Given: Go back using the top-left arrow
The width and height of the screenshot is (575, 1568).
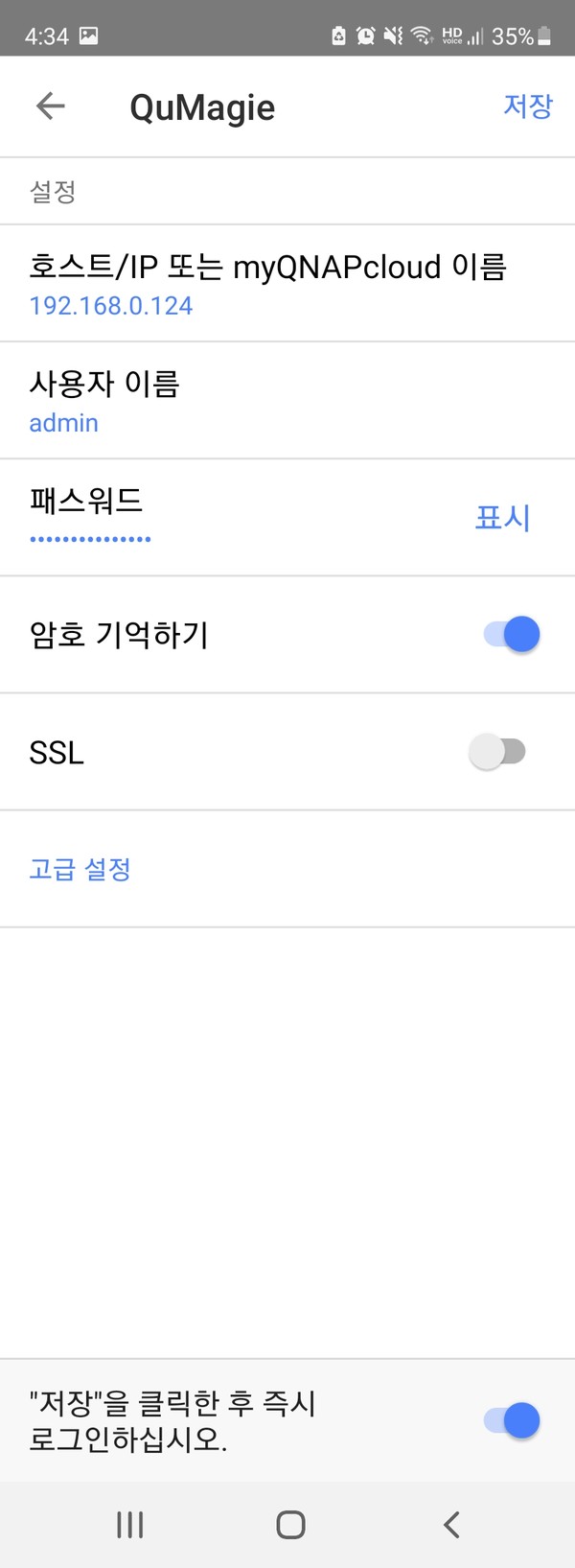Looking at the screenshot, I should pos(50,106).
